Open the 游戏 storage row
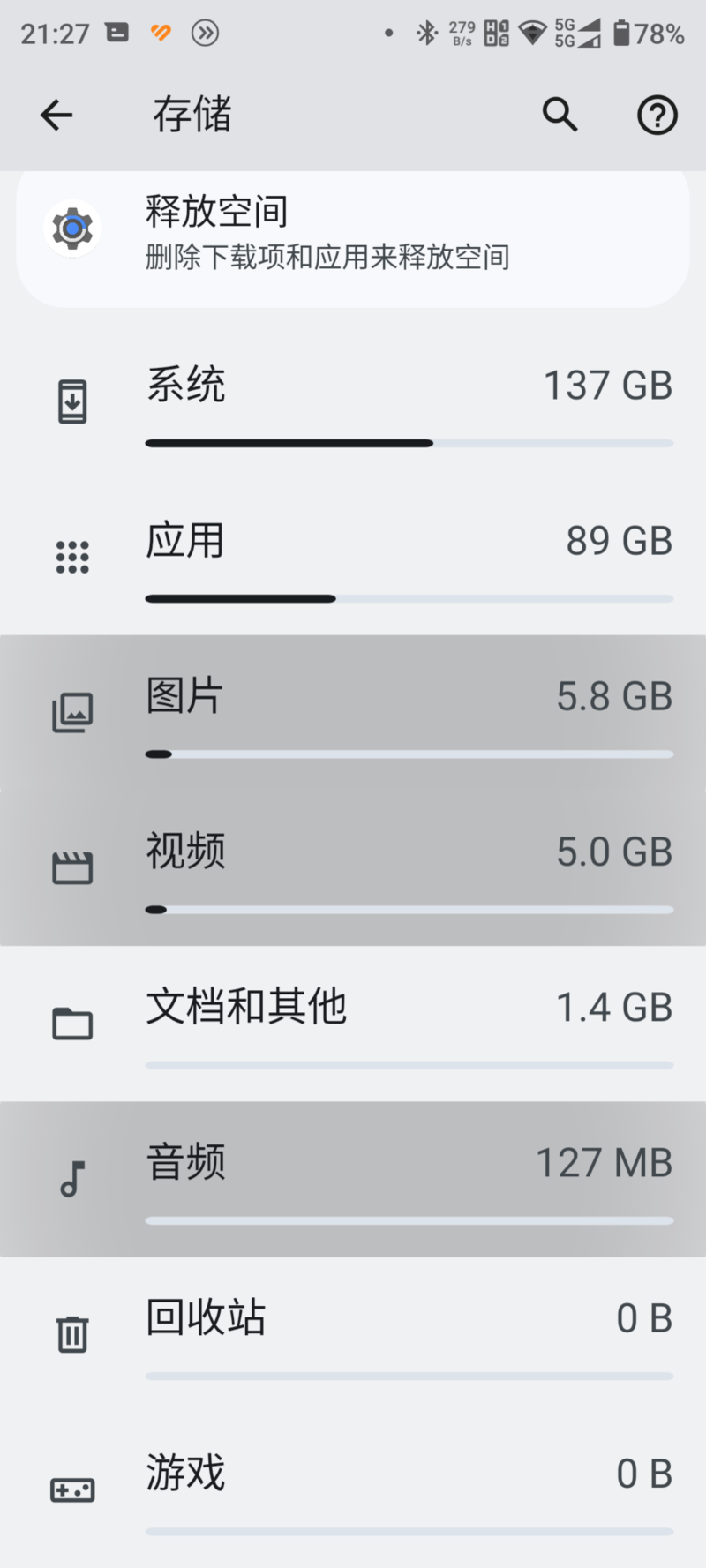The height and width of the screenshot is (1568, 706). click(x=353, y=1489)
